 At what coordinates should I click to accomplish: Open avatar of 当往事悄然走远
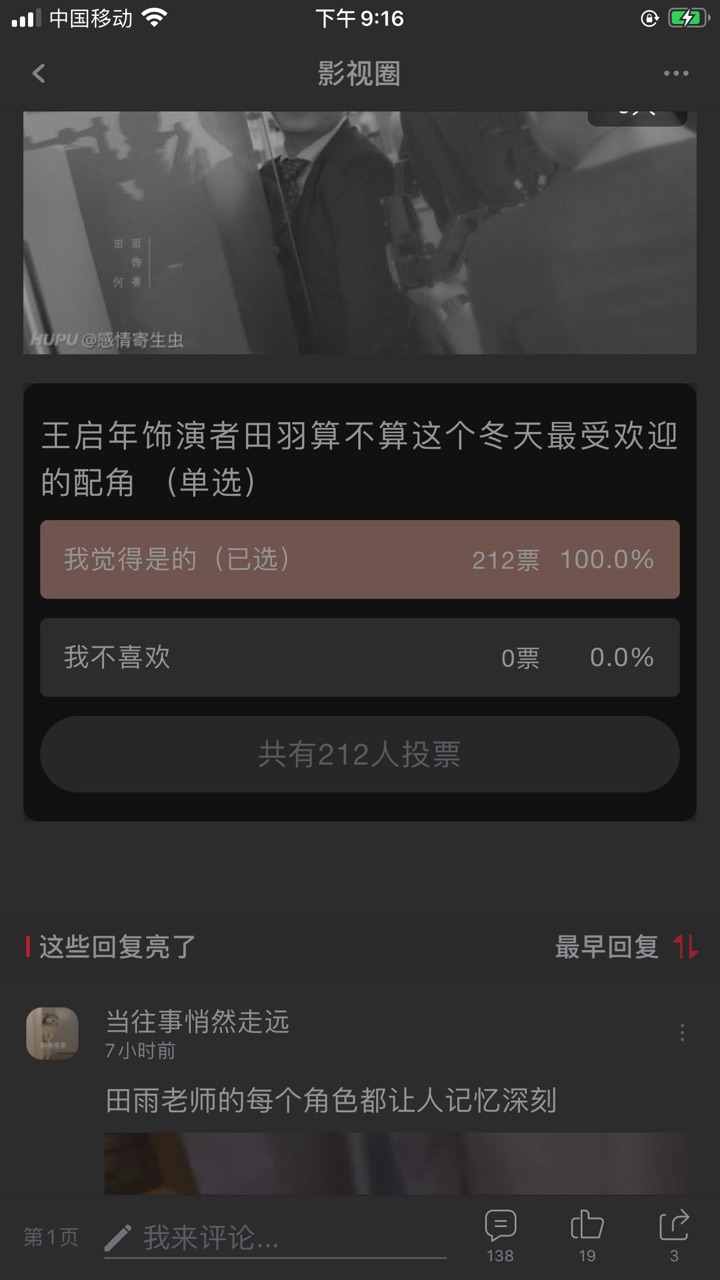(x=52, y=1033)
